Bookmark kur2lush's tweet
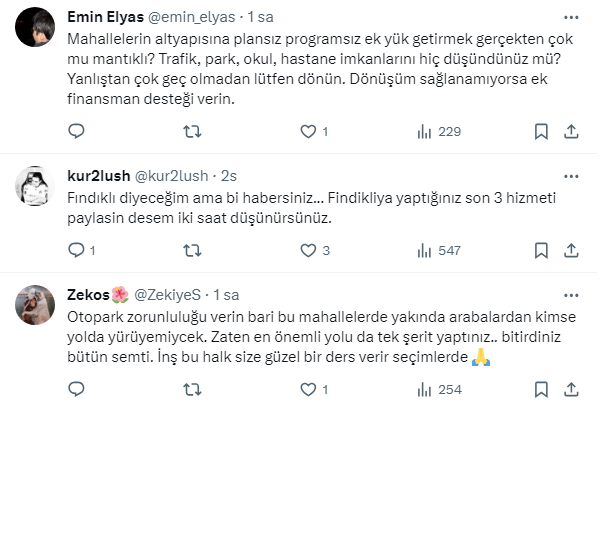609x537 pixels. pos(541,250)
